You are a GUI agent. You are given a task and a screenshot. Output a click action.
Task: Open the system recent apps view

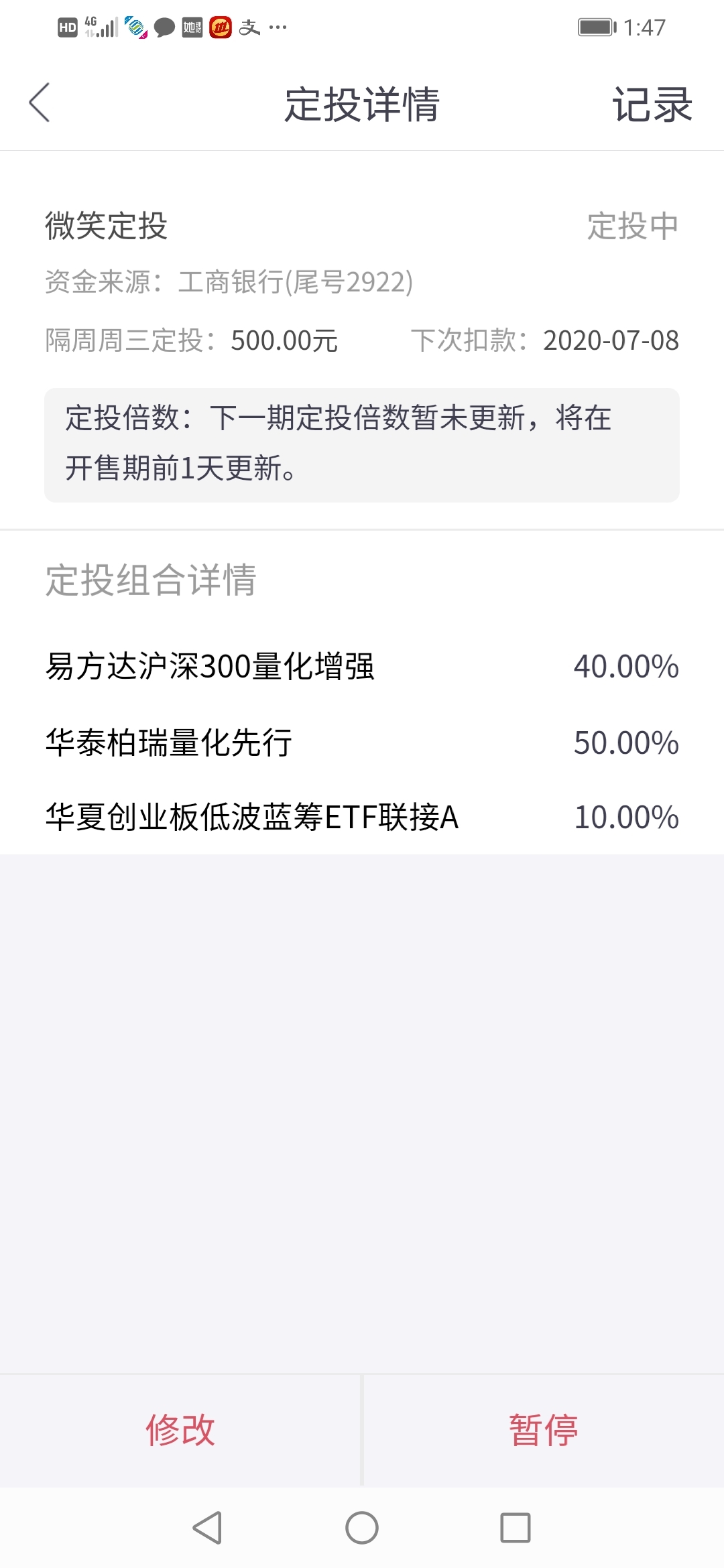(516, 1528)
